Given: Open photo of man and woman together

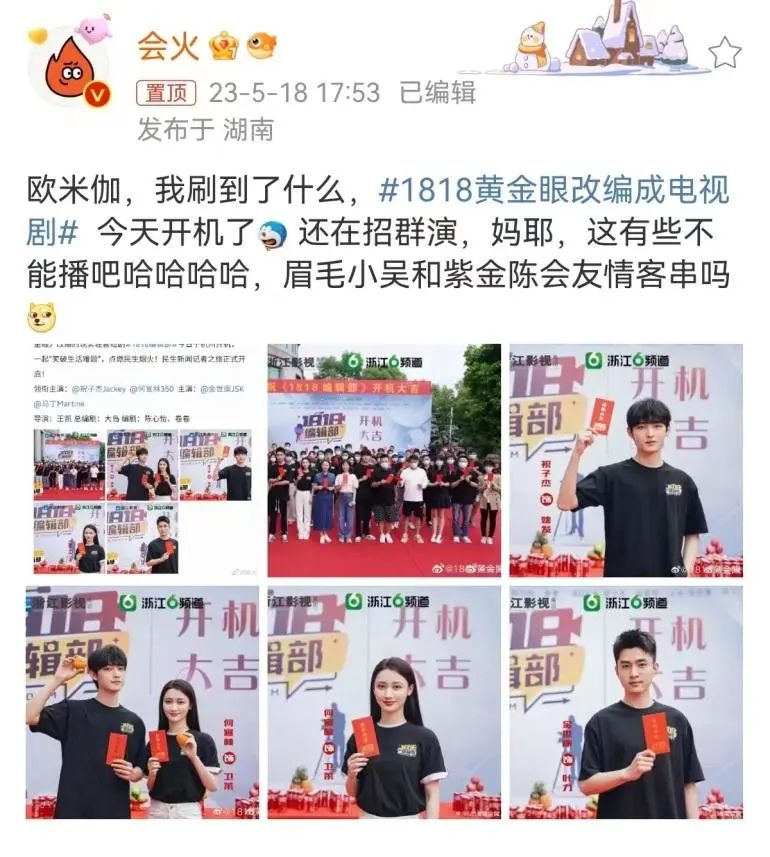Looking at the screenshot, I should pos(142,702).
